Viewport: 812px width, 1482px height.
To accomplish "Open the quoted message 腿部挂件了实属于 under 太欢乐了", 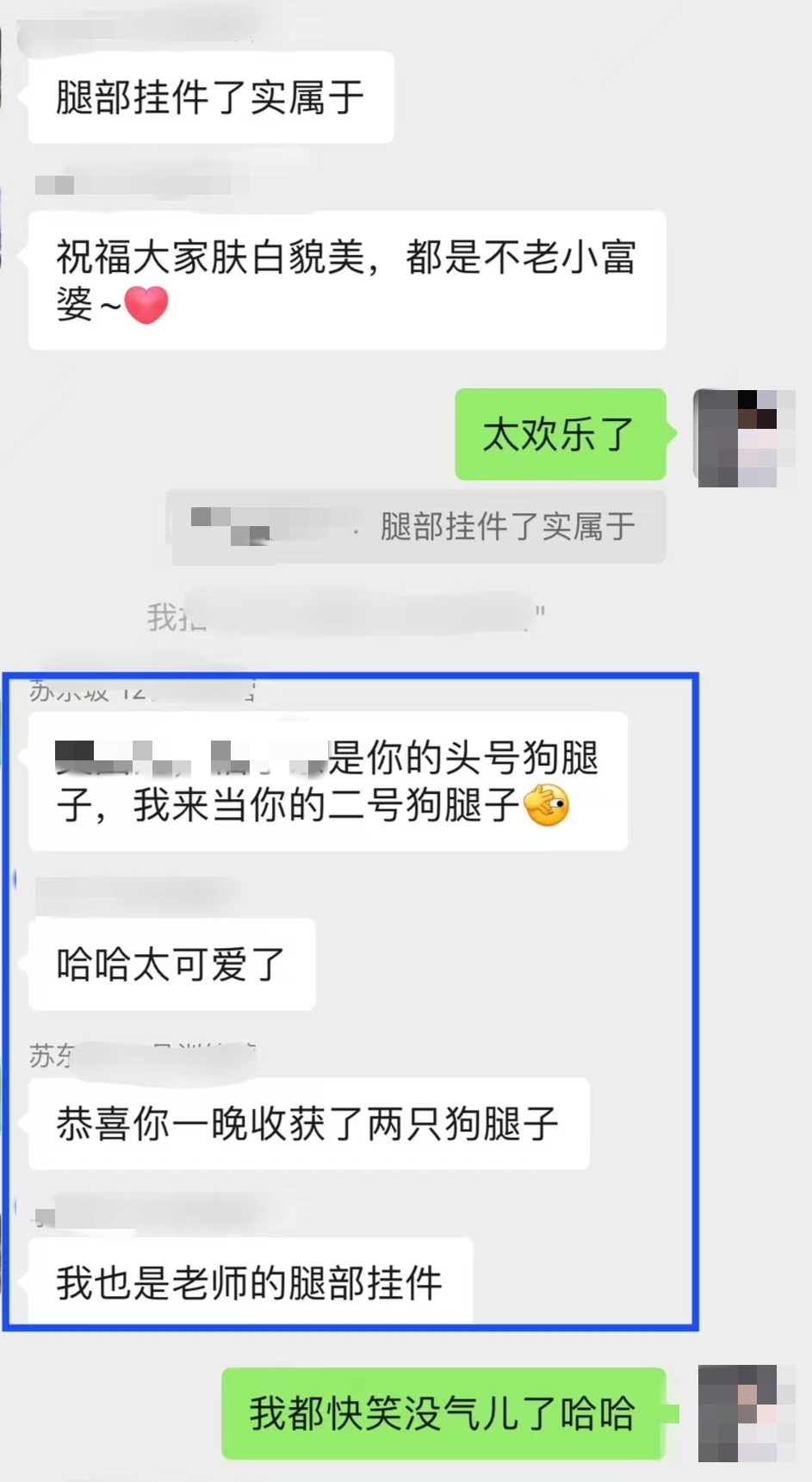I will 416,526.
